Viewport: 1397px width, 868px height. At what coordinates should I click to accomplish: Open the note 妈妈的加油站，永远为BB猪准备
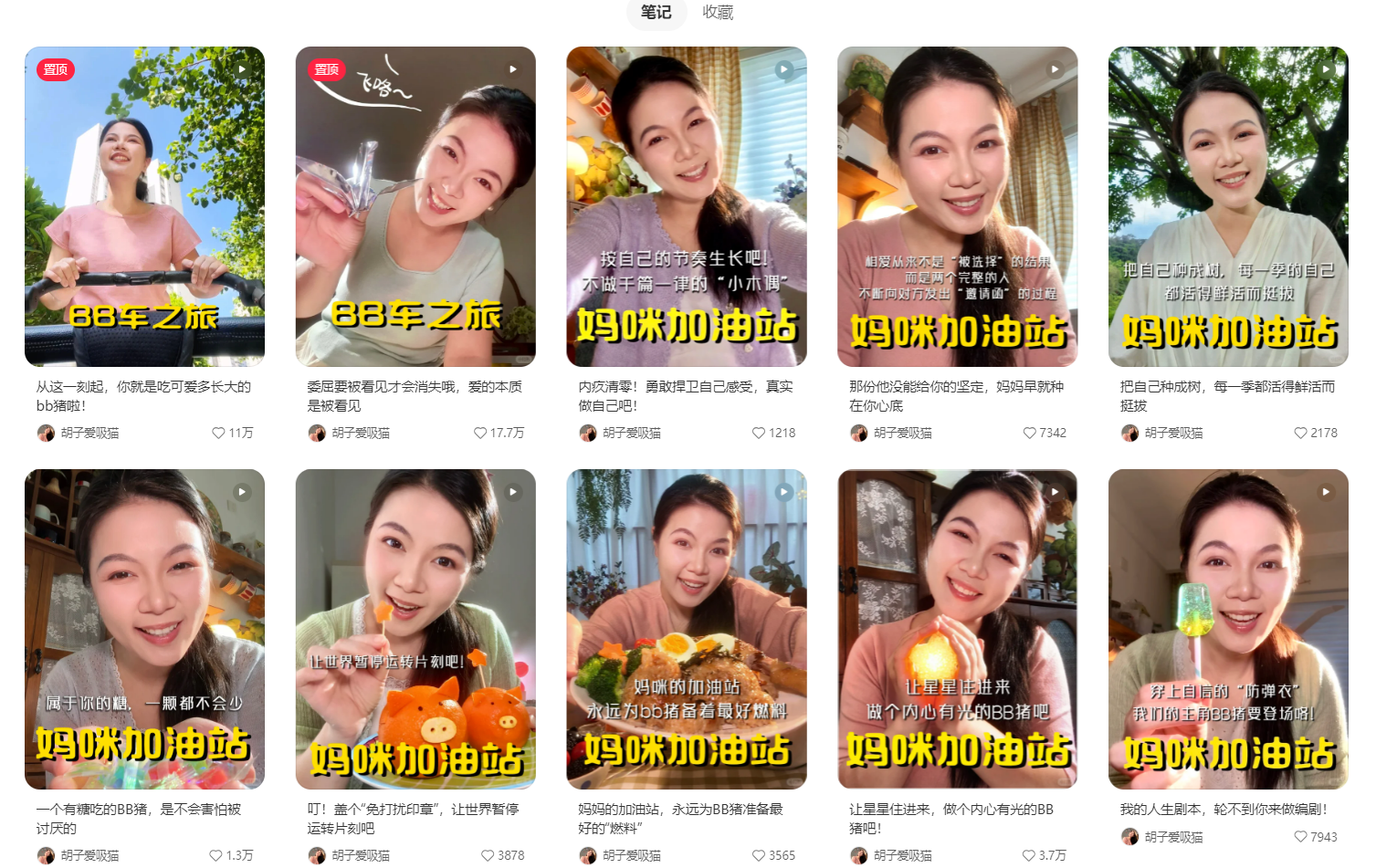pyautogui.click(x=687, y=629)
